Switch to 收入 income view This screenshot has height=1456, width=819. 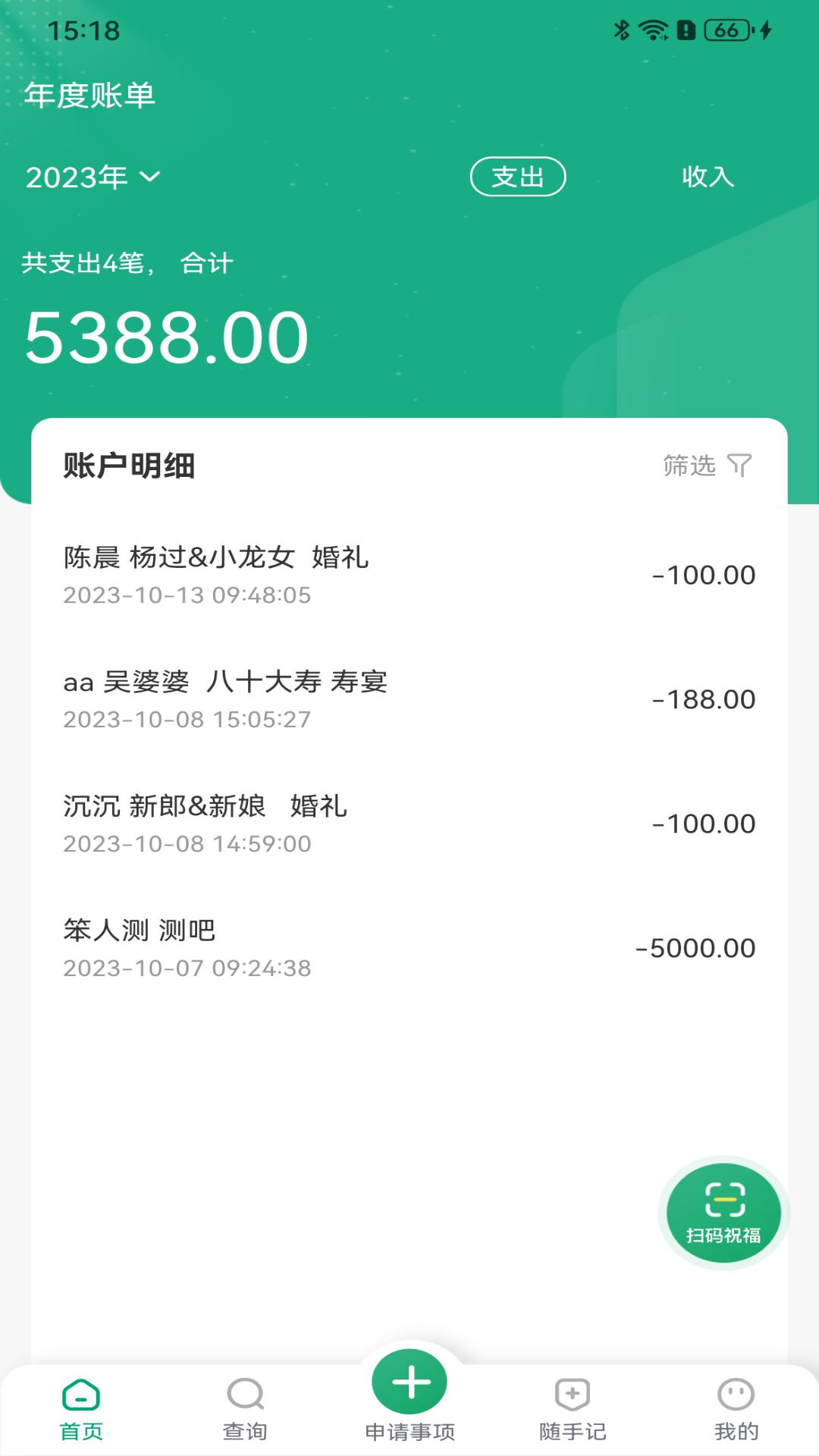(708, 176)
